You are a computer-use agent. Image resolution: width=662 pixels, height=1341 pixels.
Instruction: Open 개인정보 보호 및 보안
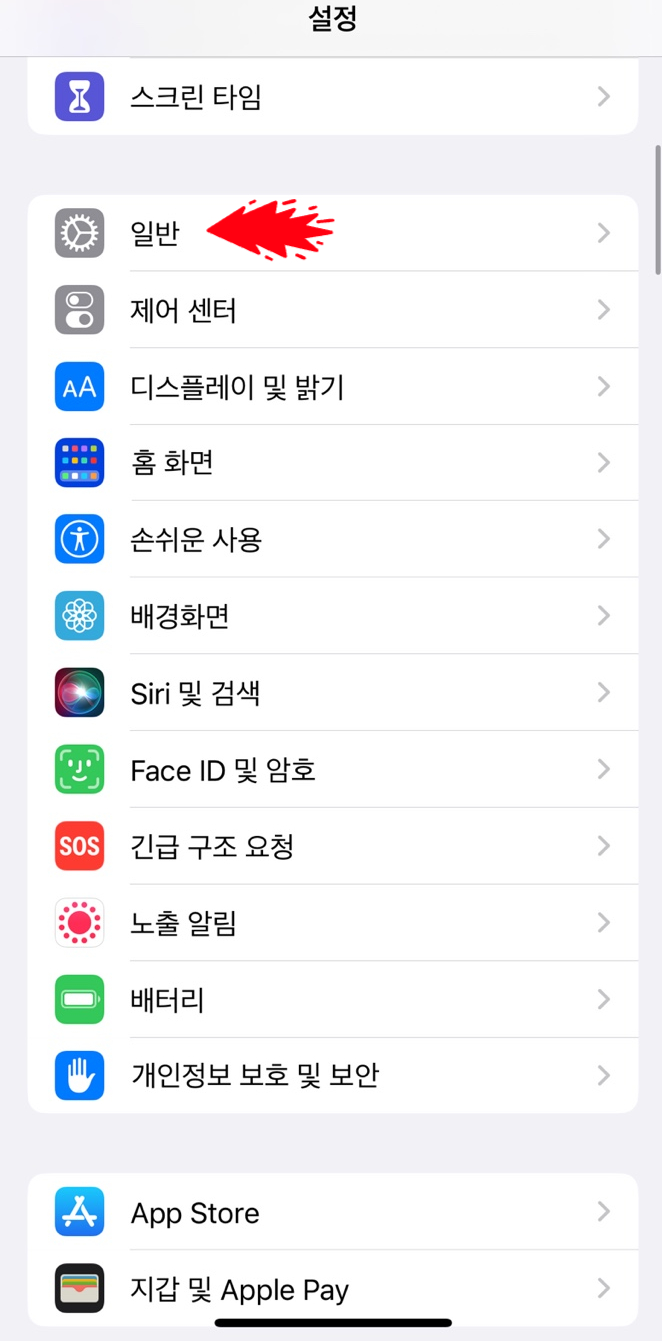[254, 1076]
